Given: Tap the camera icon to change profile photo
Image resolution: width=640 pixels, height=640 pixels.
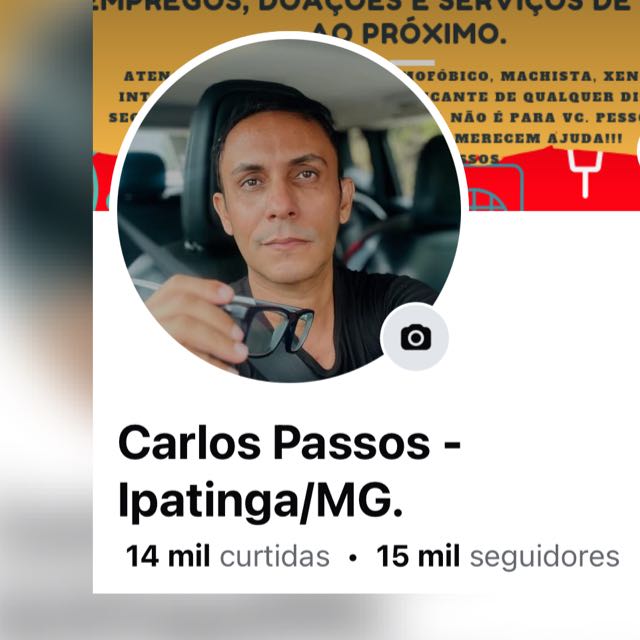Looking at the screenshot, I should (415, 337).
